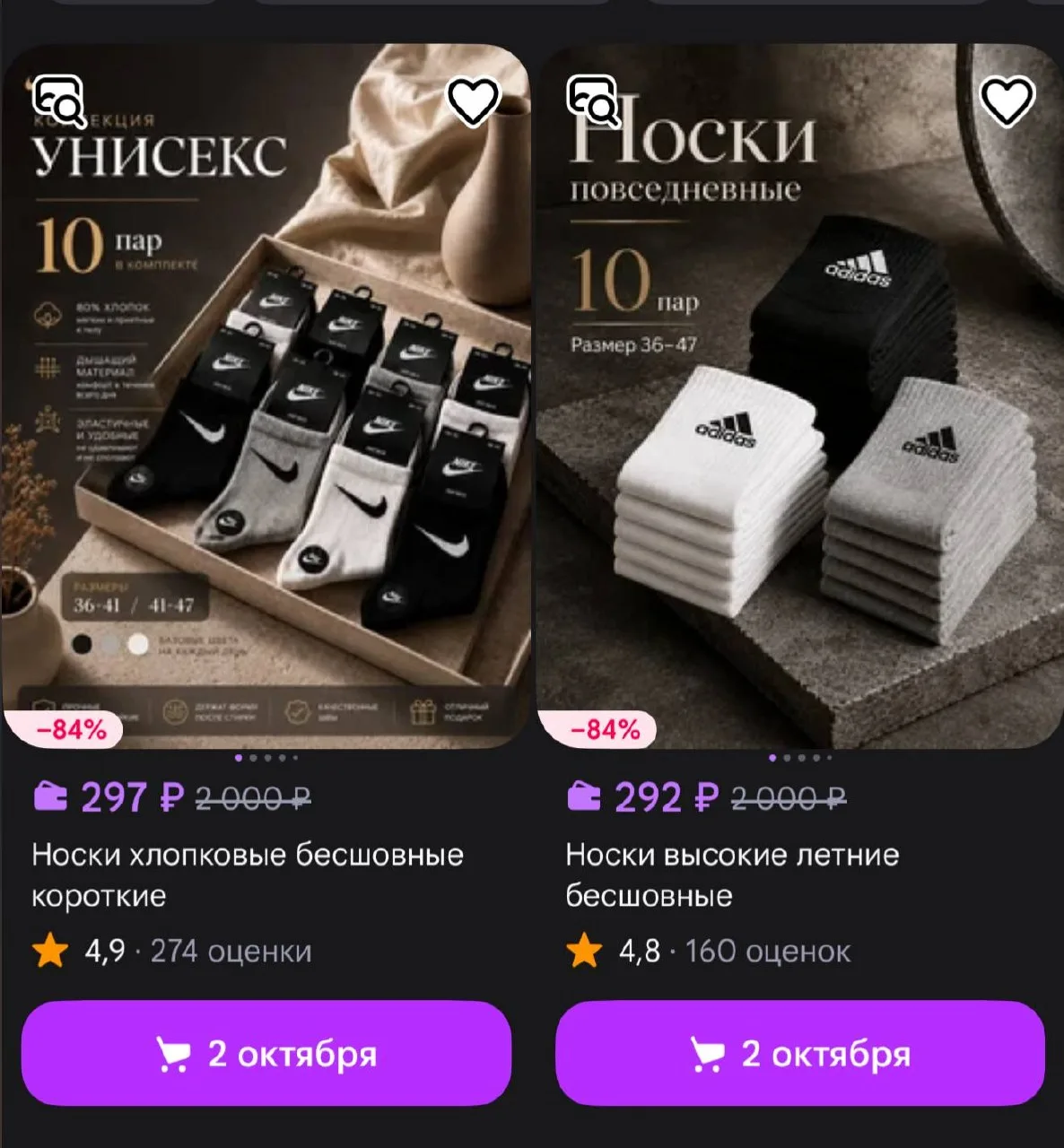Image resolution: width=1064 pixels, height=1148 pixels.
Task: Add the 292 ₽ socks to cart
Action: pyautogui.click(x=800, y=1054)
